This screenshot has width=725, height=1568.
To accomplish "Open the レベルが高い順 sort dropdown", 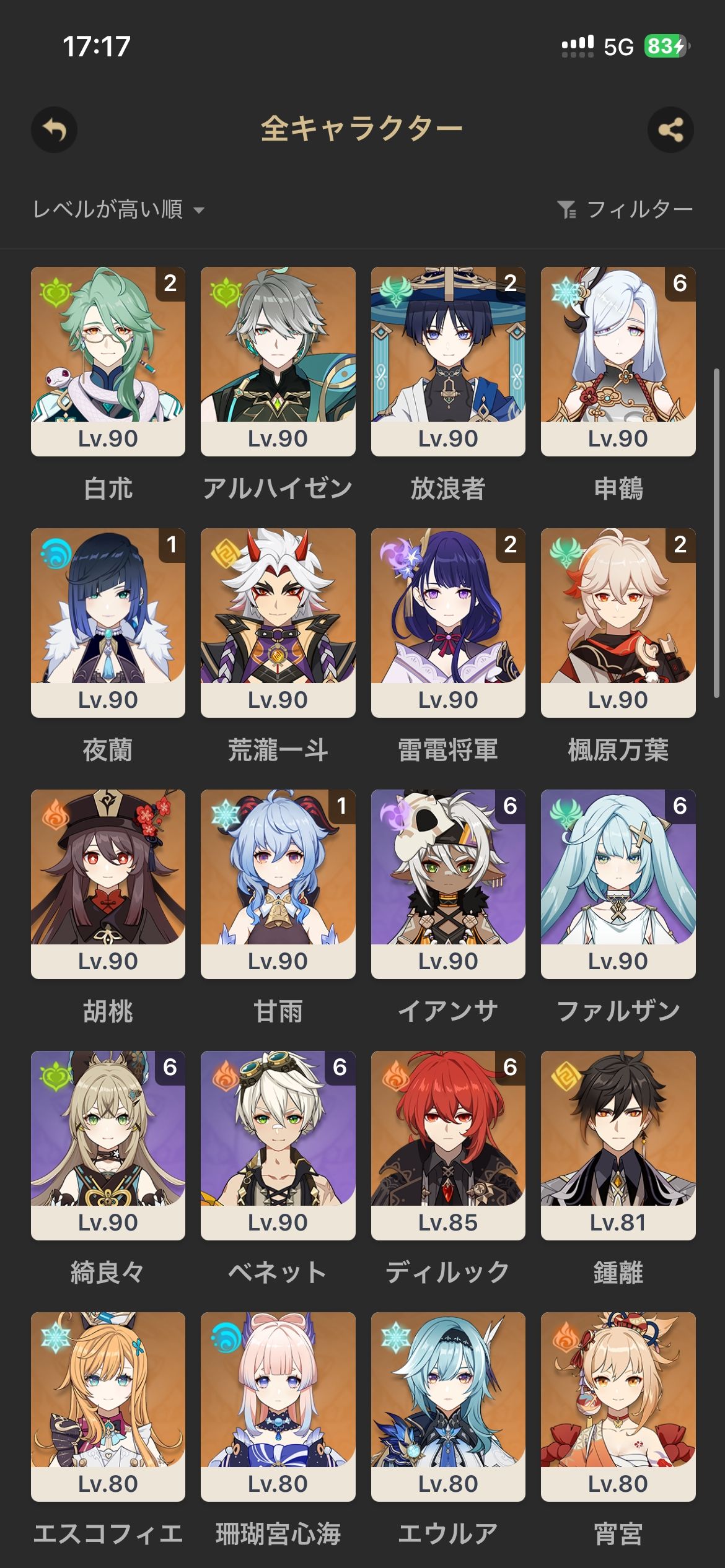I will tap(118, 209).
